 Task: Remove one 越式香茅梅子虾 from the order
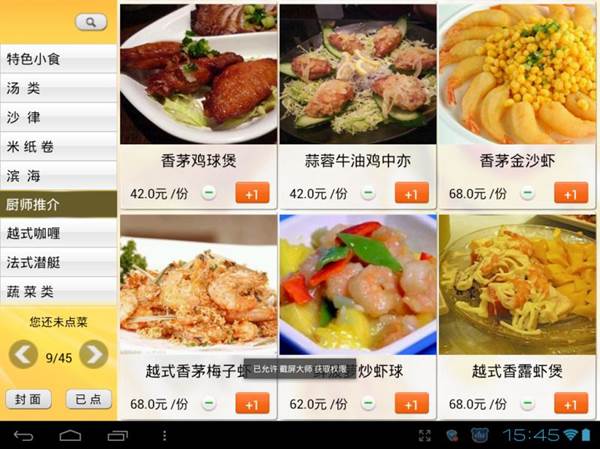[208, 404]
